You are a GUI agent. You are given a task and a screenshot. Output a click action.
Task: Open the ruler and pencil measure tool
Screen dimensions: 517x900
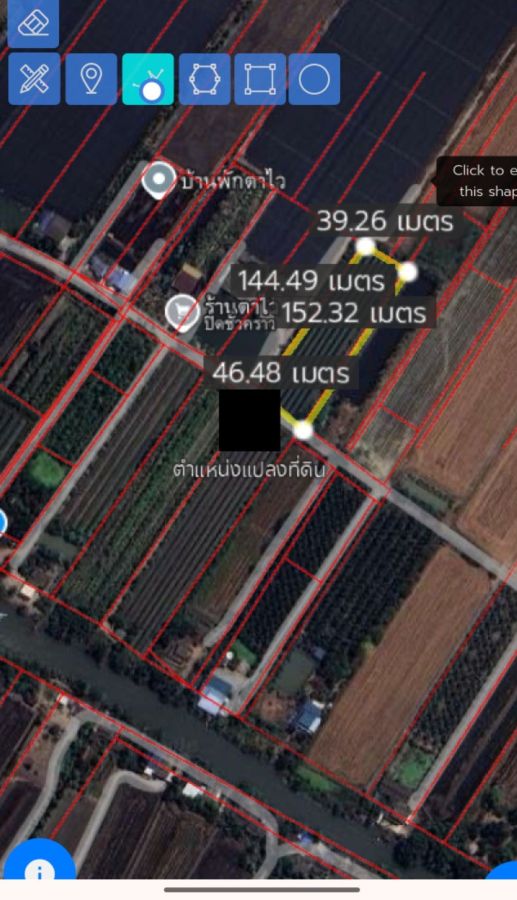34,79
